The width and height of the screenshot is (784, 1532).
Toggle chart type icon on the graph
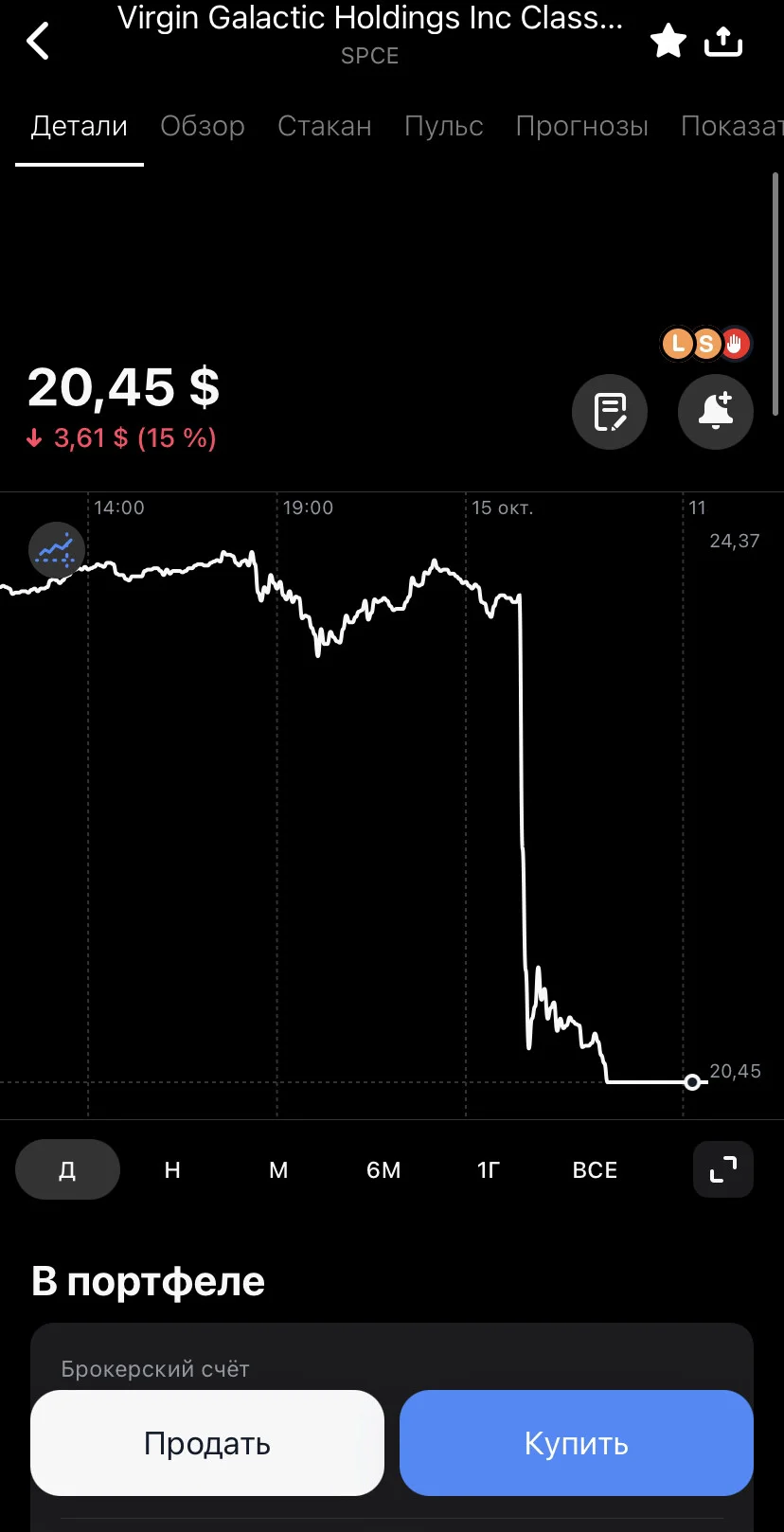pos(57,550)
